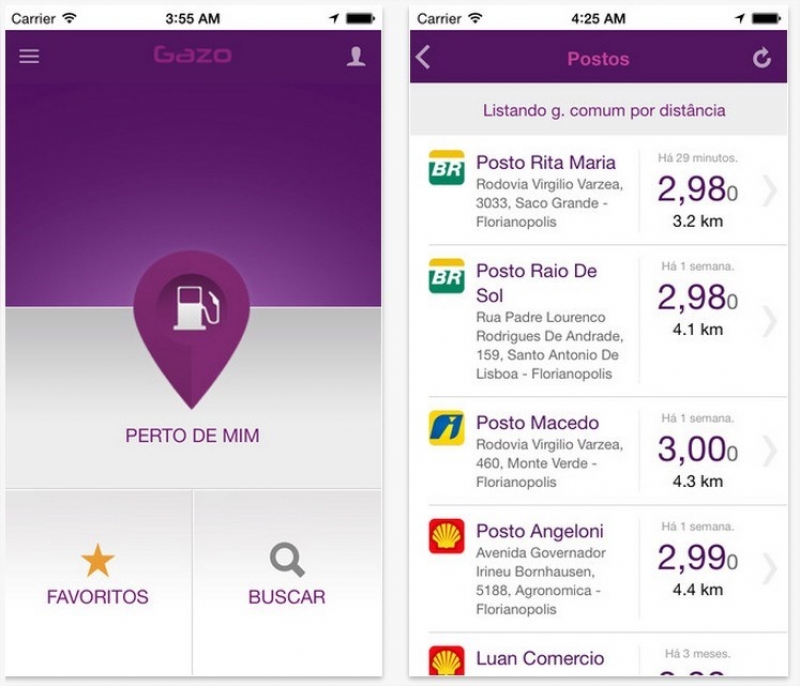Open Posto Raio De Sol details

(600, 322)
